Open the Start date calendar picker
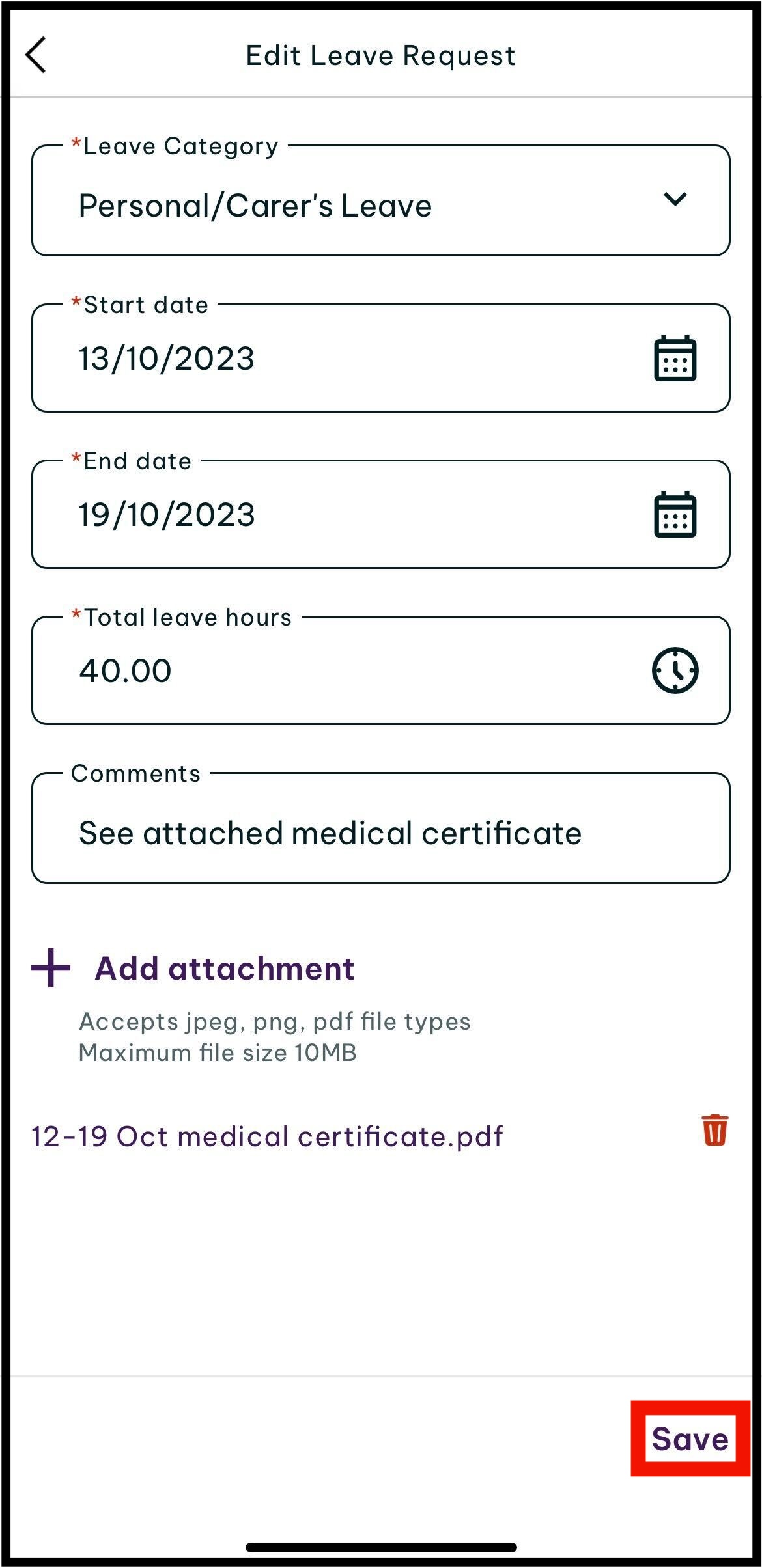Image resolution: width=762 pixels, height=1568 pixels. tap(675, 357)
